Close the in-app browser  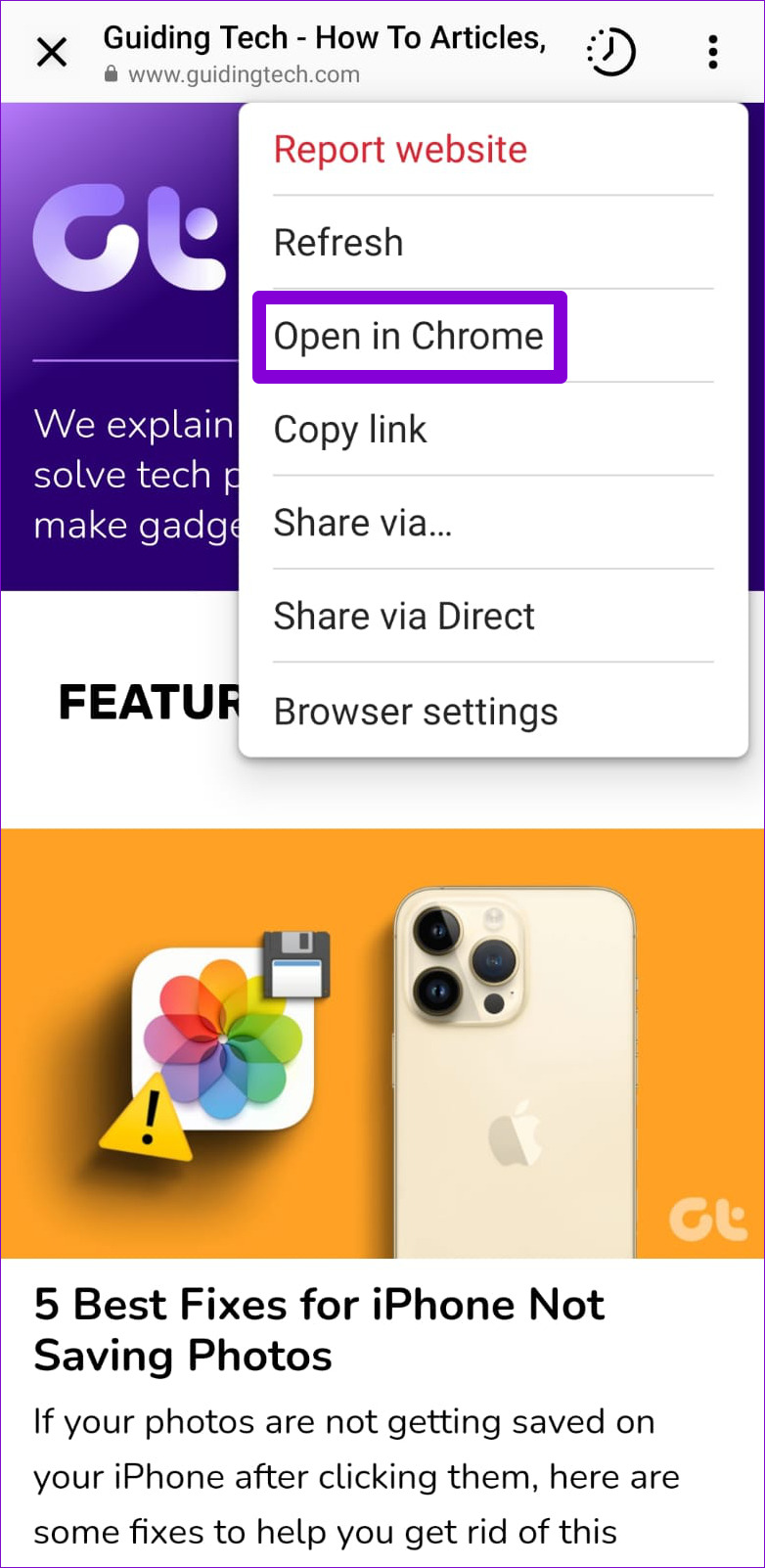pos(52,52)
